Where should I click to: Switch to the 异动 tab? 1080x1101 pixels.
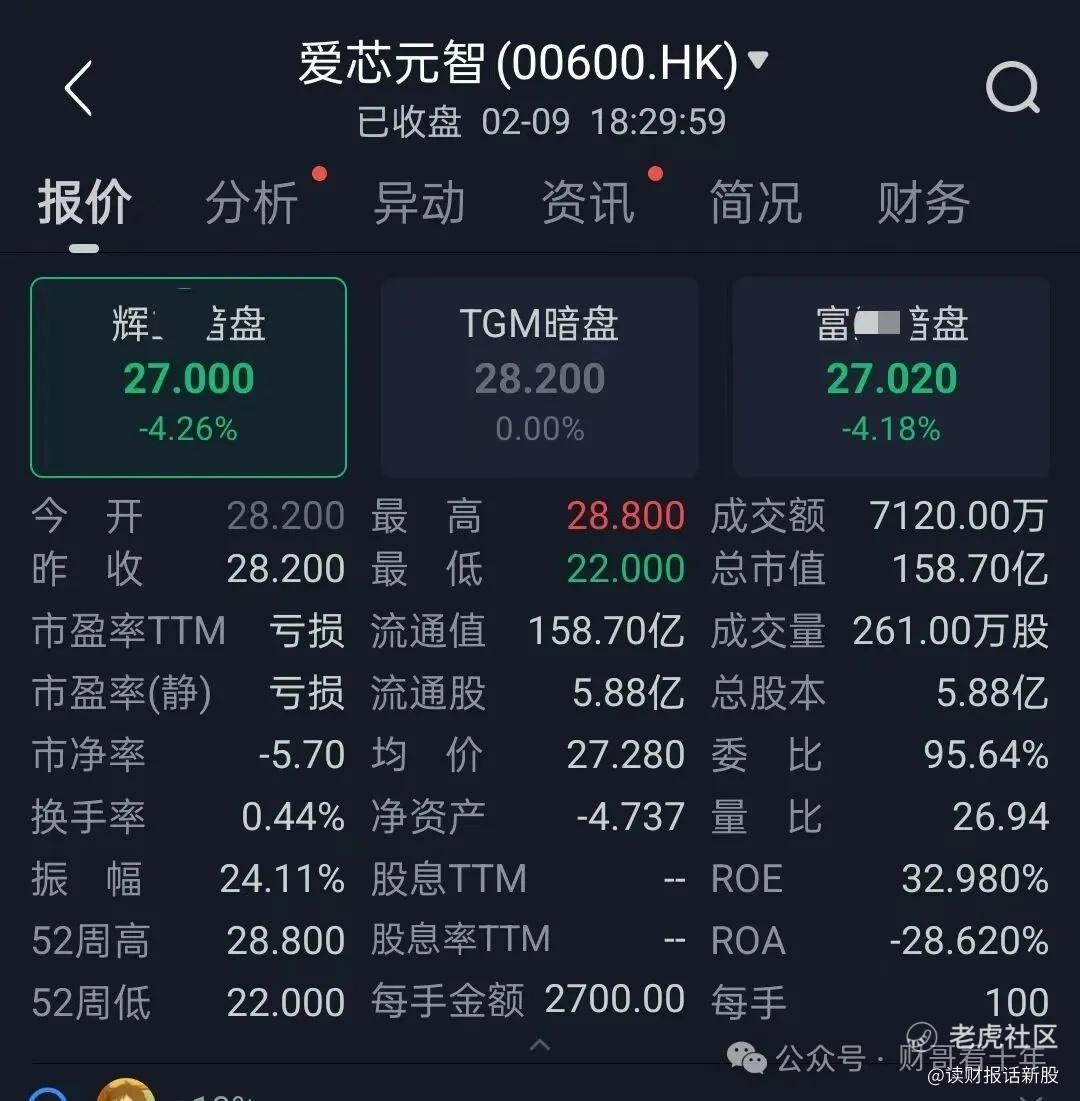pos(419,203)
